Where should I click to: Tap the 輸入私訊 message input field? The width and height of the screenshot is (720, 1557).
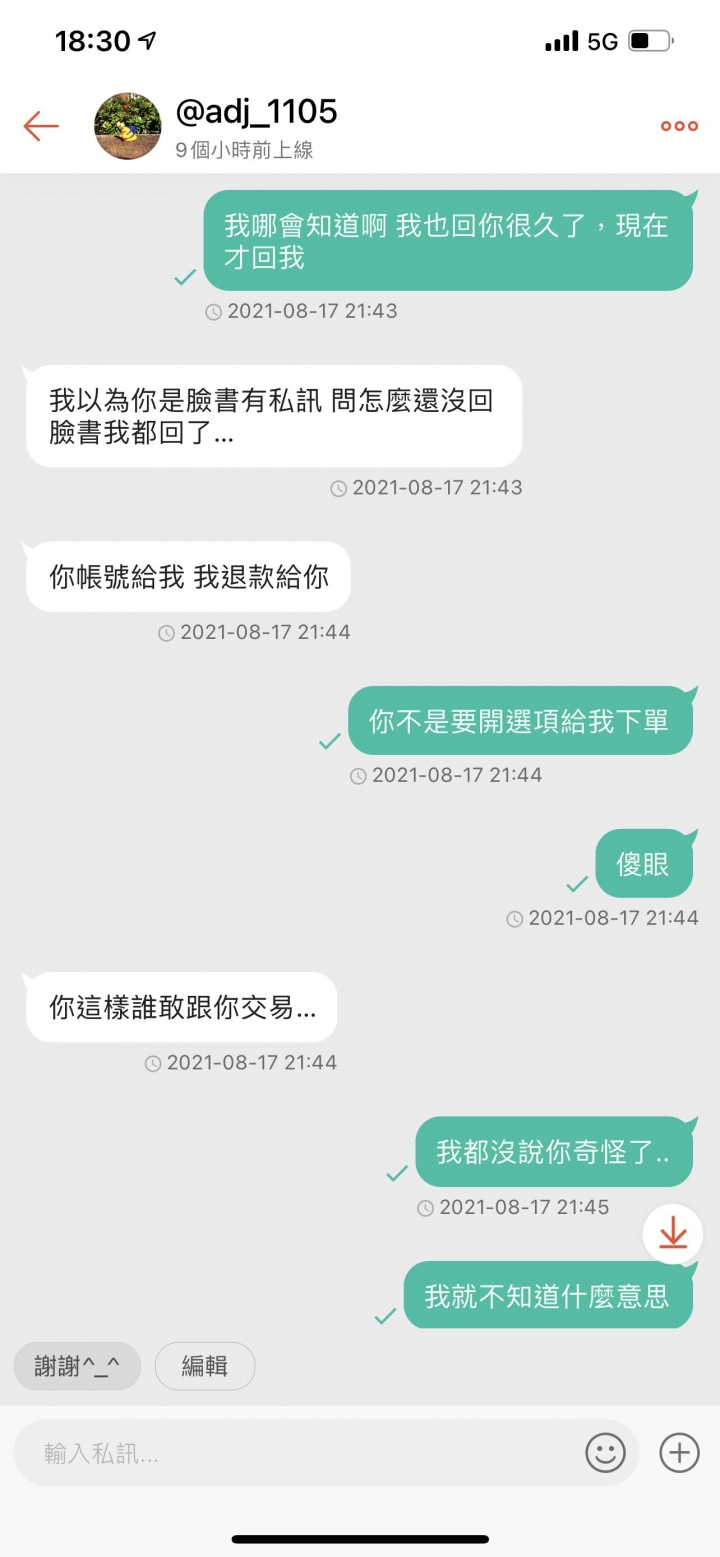[300, 1453]
